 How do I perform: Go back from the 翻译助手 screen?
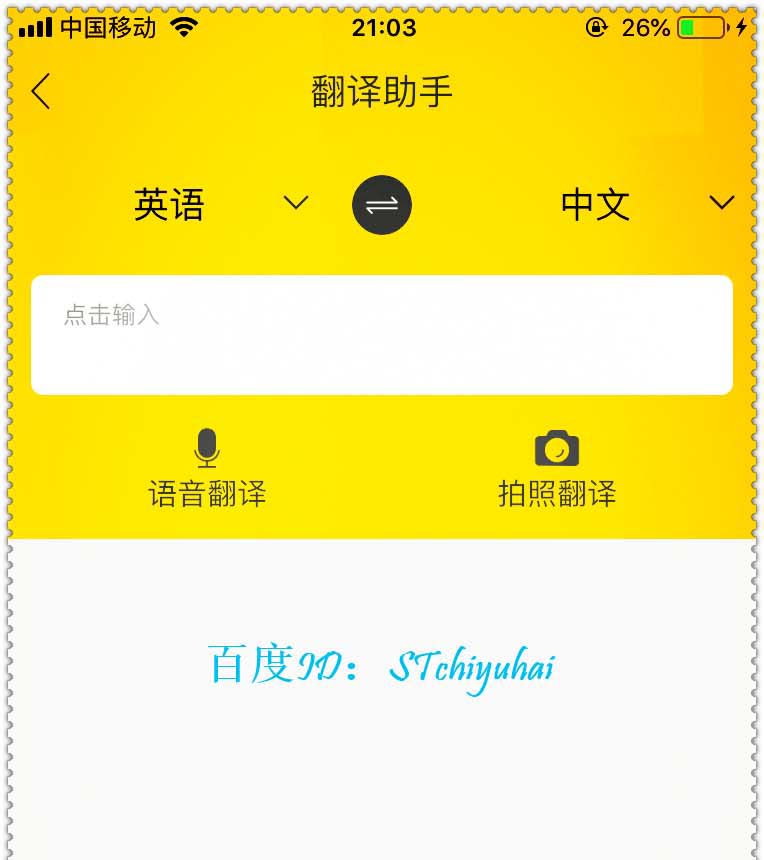click(x=40, y=92)
